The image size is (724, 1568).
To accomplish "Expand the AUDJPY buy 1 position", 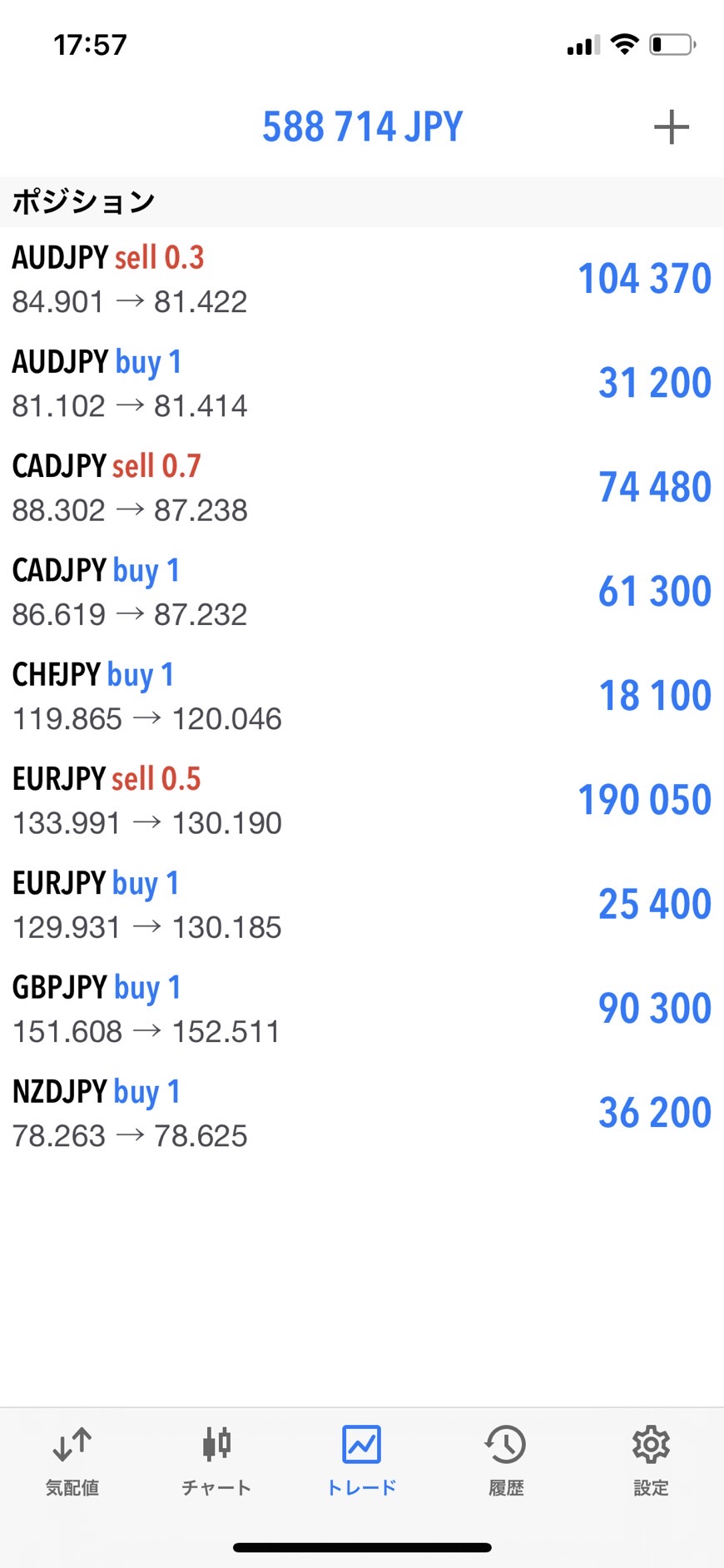I will pyautogui.click(x=362, y=383).
